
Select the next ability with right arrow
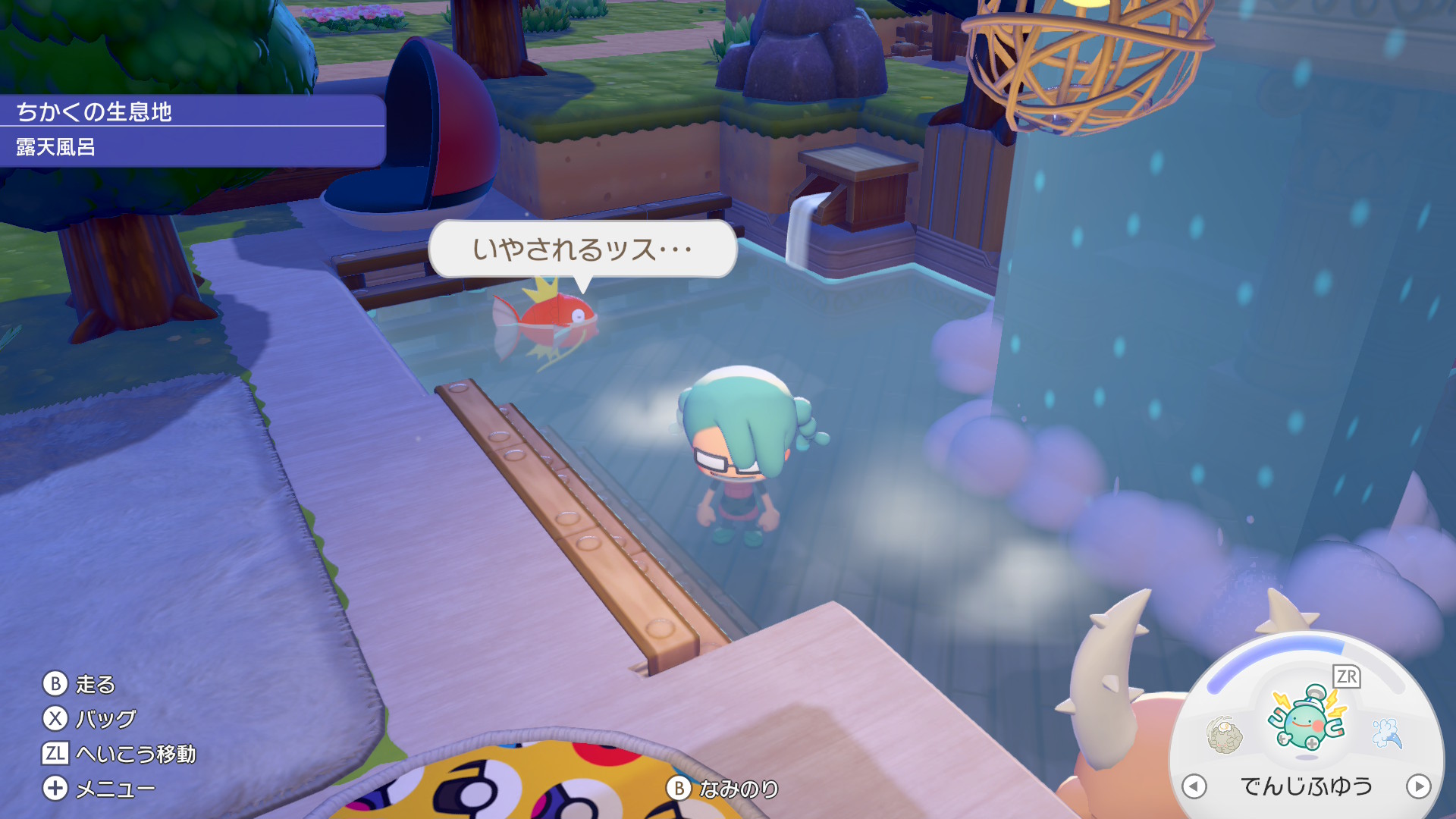pyautogui.click(x=1418, y=786)
